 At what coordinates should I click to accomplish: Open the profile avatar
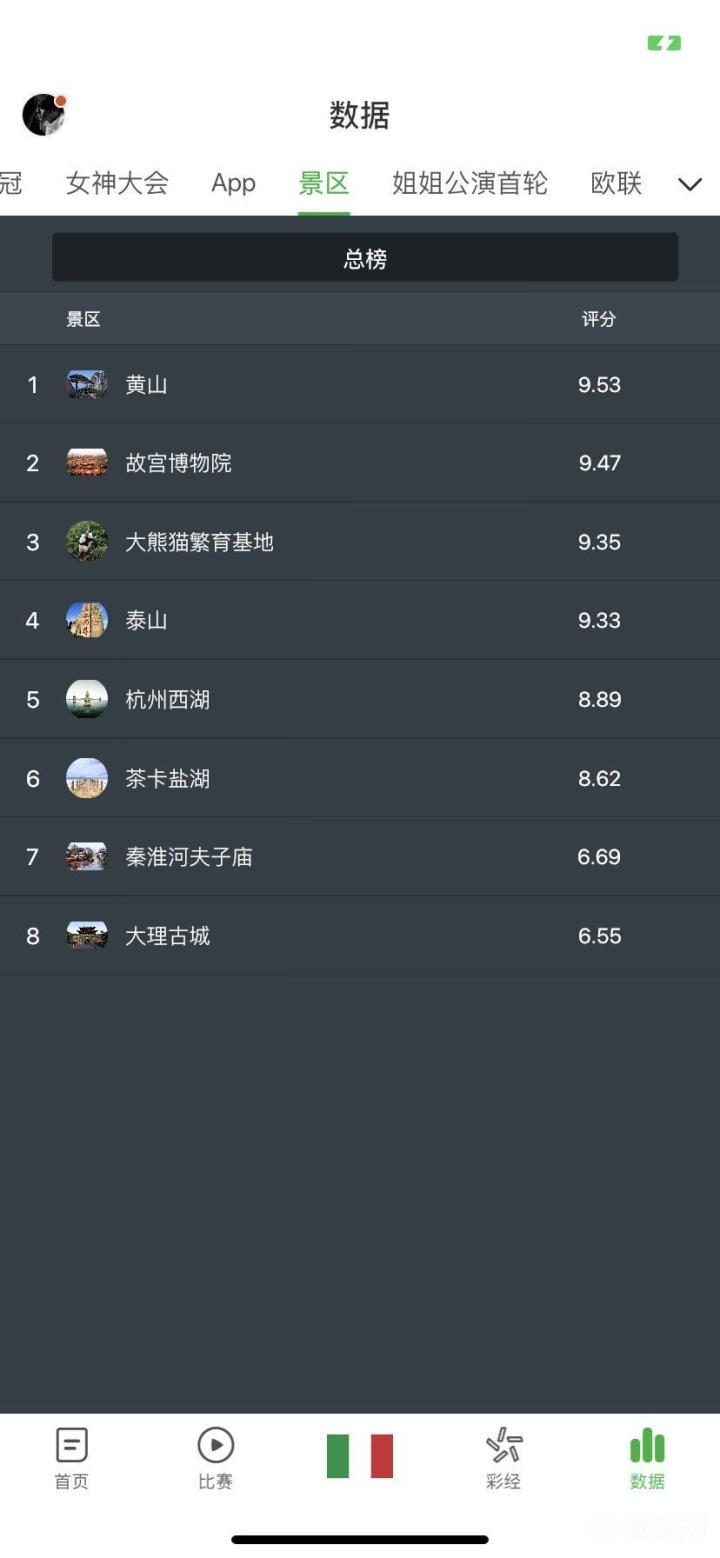[x=44, y=115]
